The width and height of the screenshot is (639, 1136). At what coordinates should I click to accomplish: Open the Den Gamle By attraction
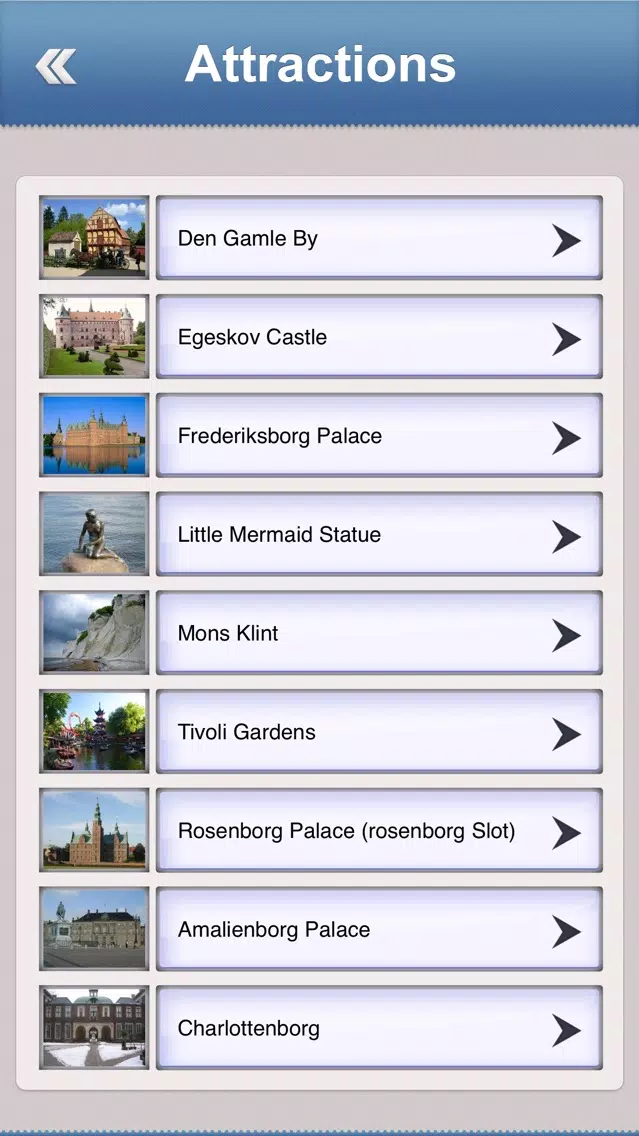(379, 238)
